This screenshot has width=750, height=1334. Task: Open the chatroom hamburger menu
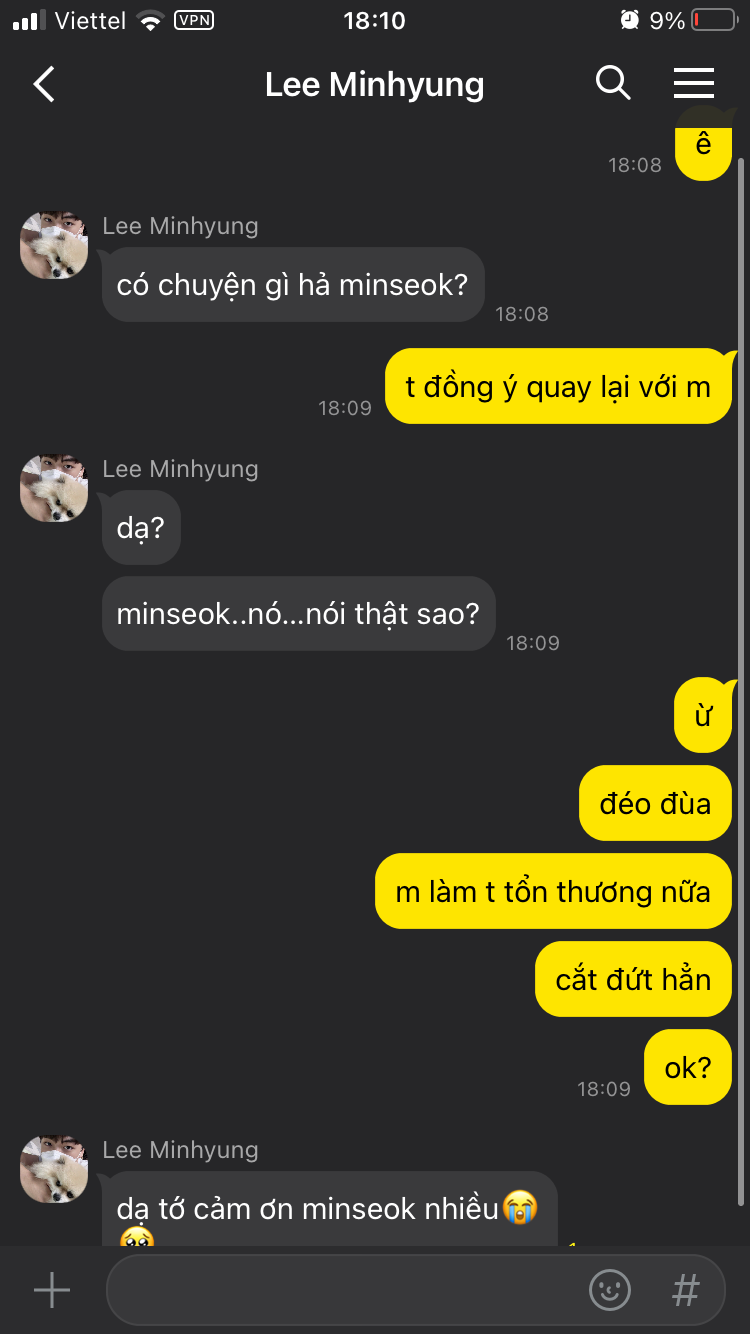tap(693, 83)
